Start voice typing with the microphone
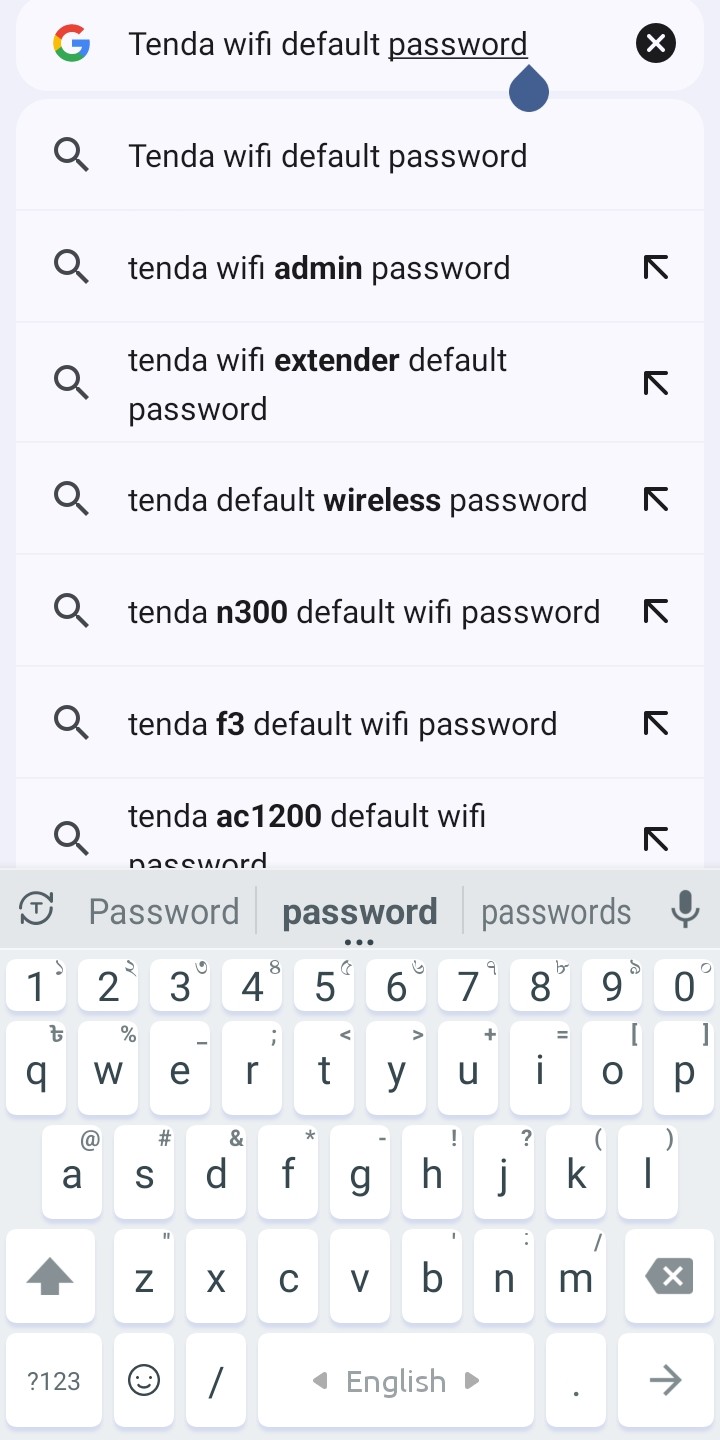720x1440 pixels. tap(685, 910)
